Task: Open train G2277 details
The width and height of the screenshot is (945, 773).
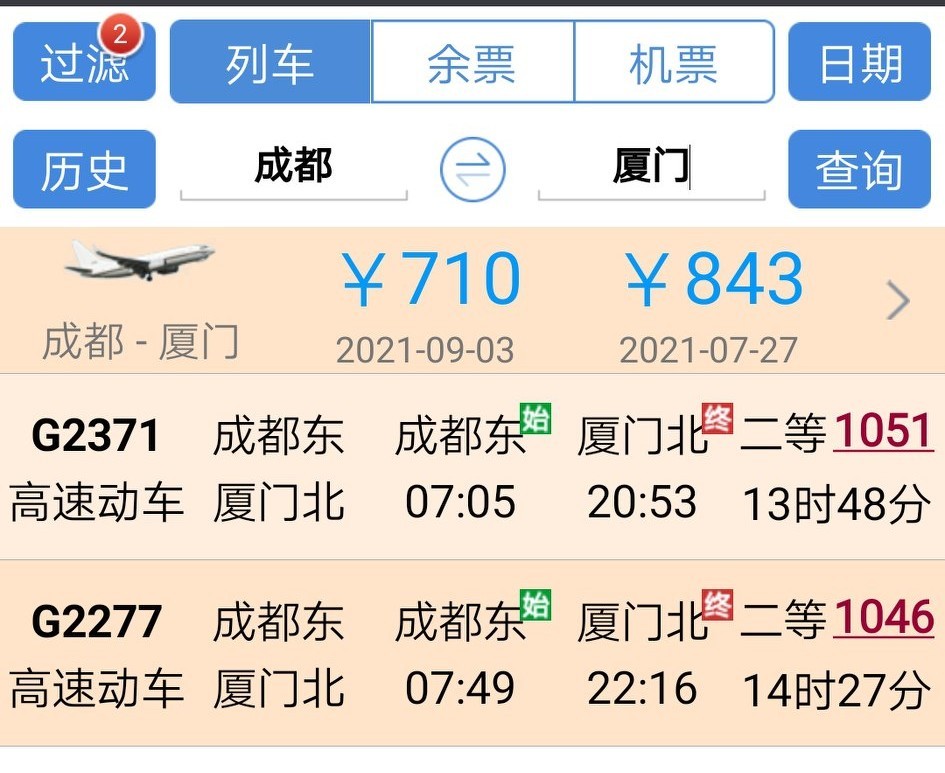Action: coord(97,653)
